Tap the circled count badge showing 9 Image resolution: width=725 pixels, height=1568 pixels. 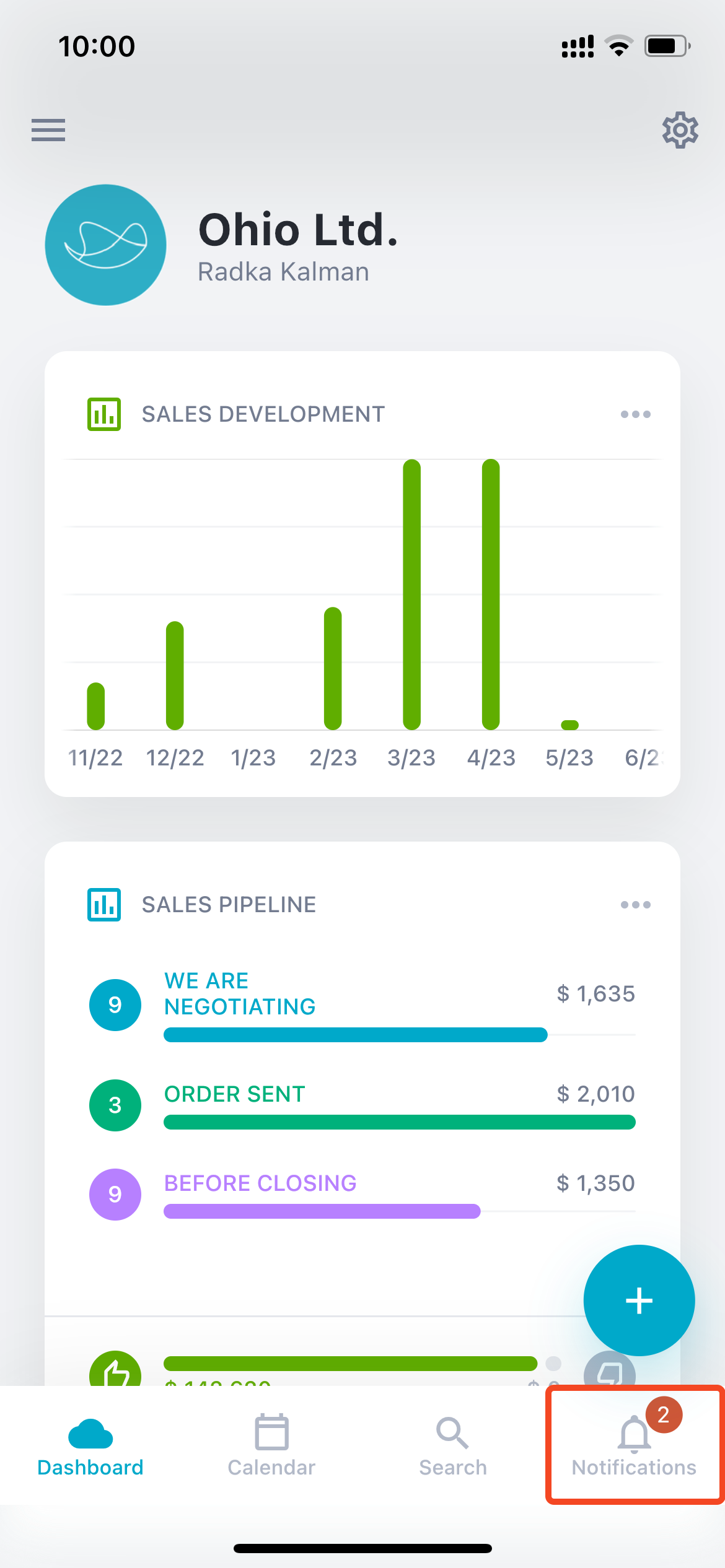pyautogui.click(x=115, y=1004)
